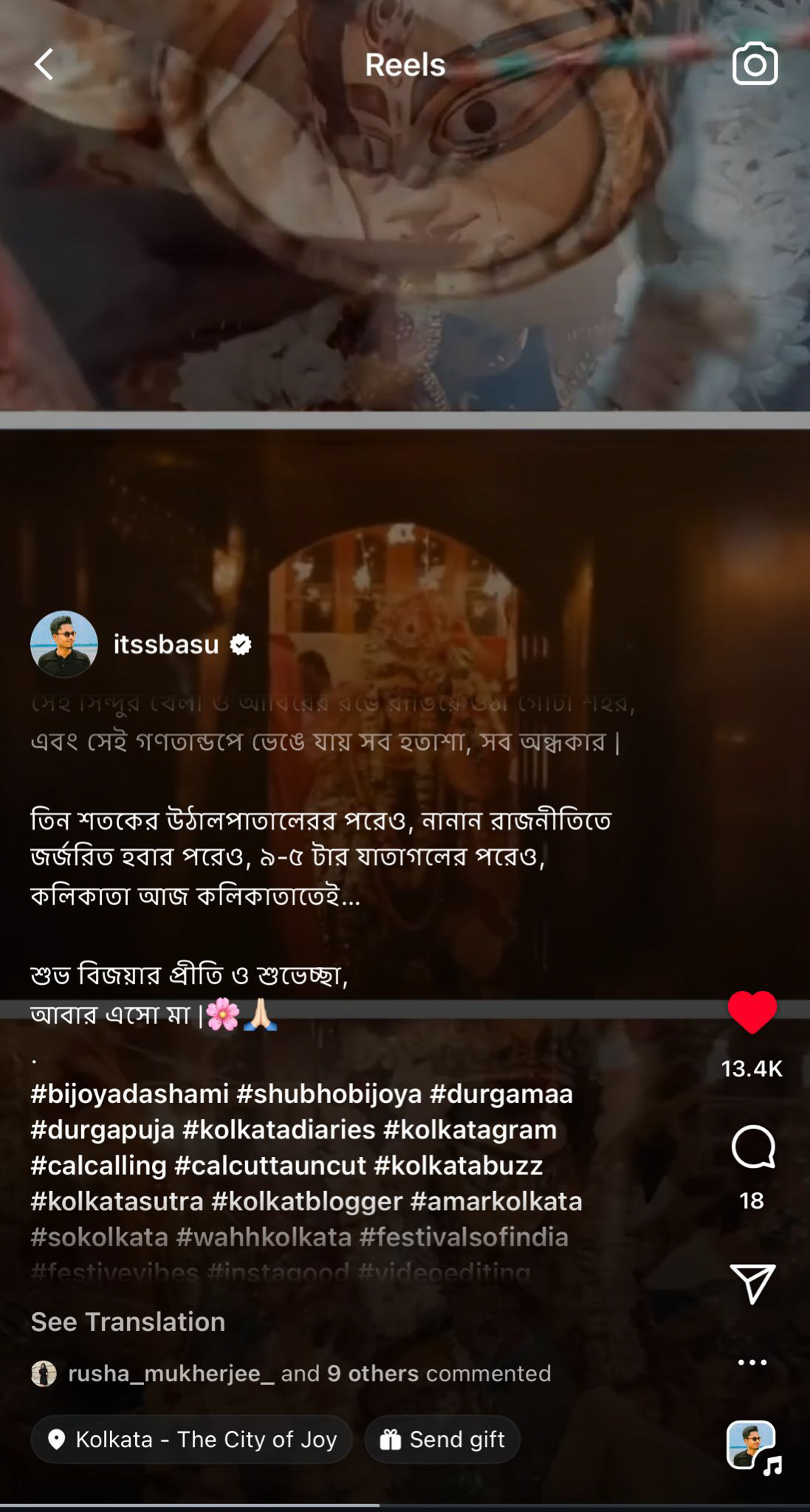Viewport: 810px width, 1512px height.
Task: Open the #durgapuja hashtag
Action: 103,1130
